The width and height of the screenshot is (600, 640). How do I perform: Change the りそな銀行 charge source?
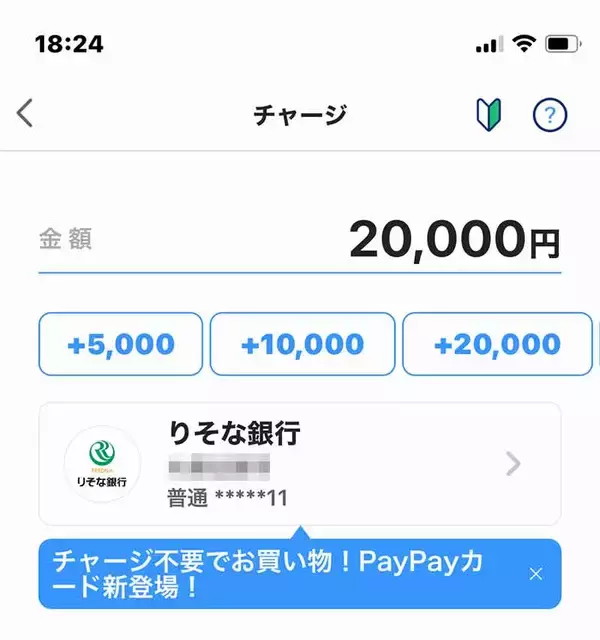click(300, 464)
